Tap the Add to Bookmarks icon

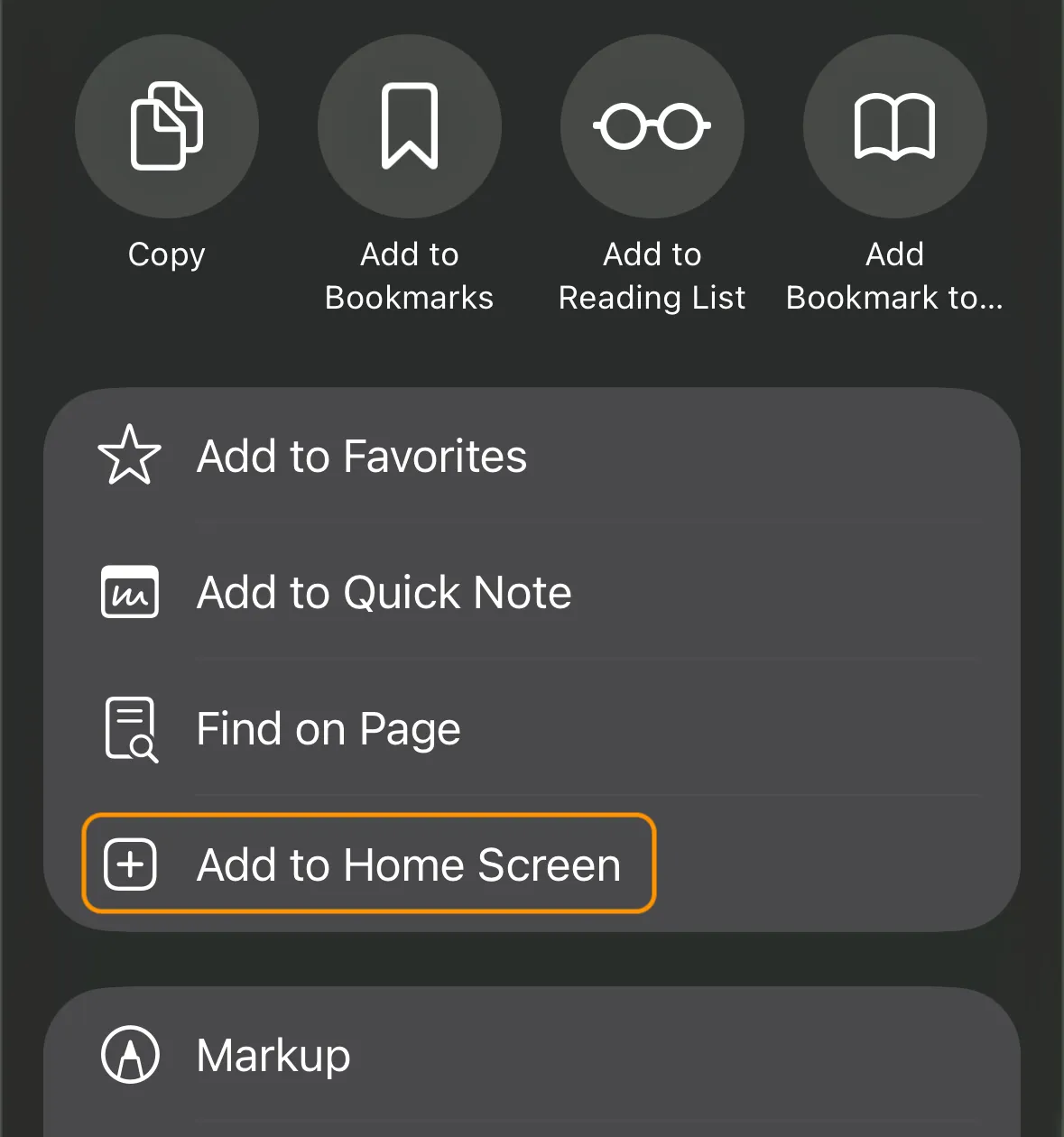(409, 126)
